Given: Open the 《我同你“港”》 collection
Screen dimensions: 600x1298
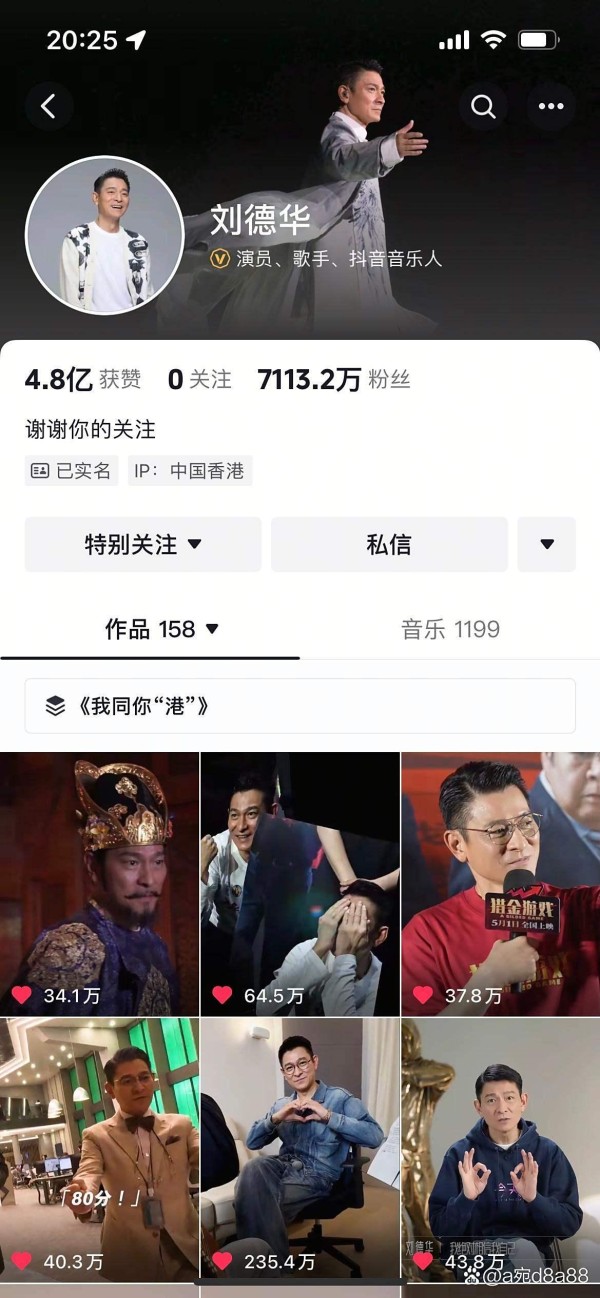Looking at the screenshot, I should (300, 706).
